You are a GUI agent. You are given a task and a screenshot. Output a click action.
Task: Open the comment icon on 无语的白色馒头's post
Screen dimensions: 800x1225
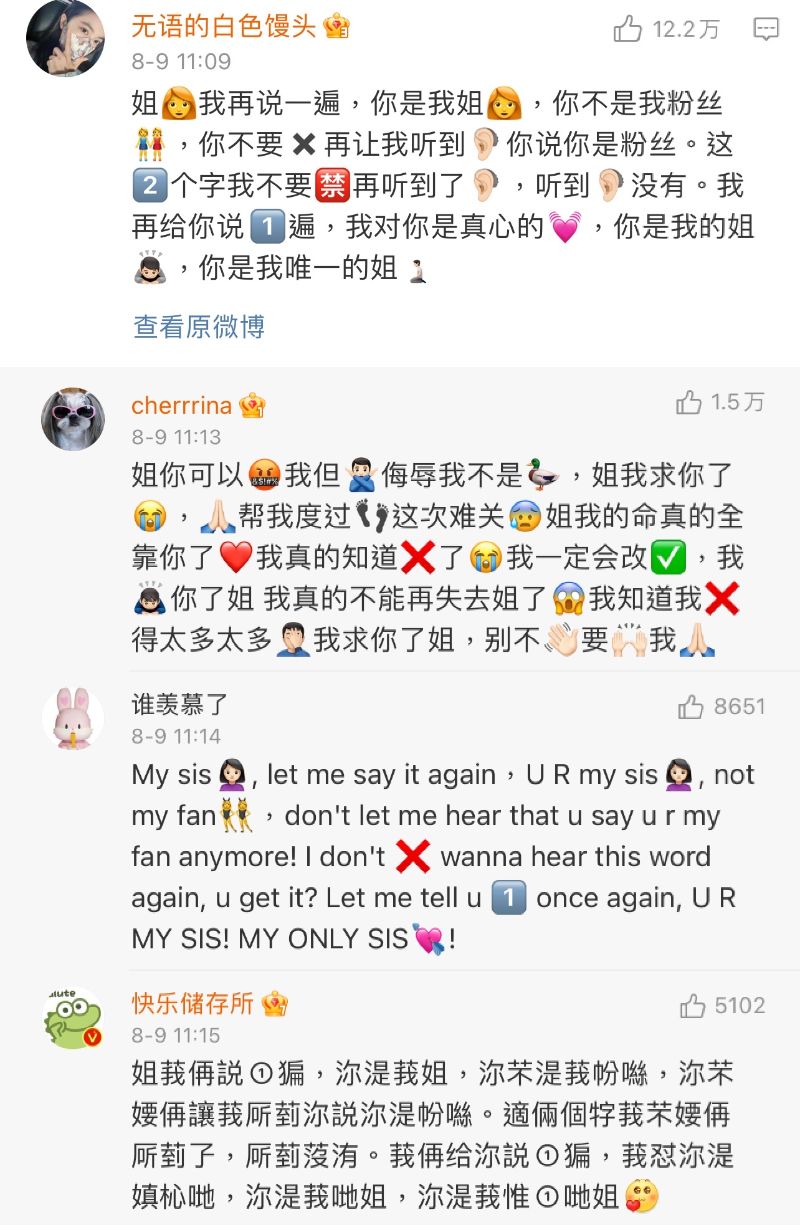766,29
